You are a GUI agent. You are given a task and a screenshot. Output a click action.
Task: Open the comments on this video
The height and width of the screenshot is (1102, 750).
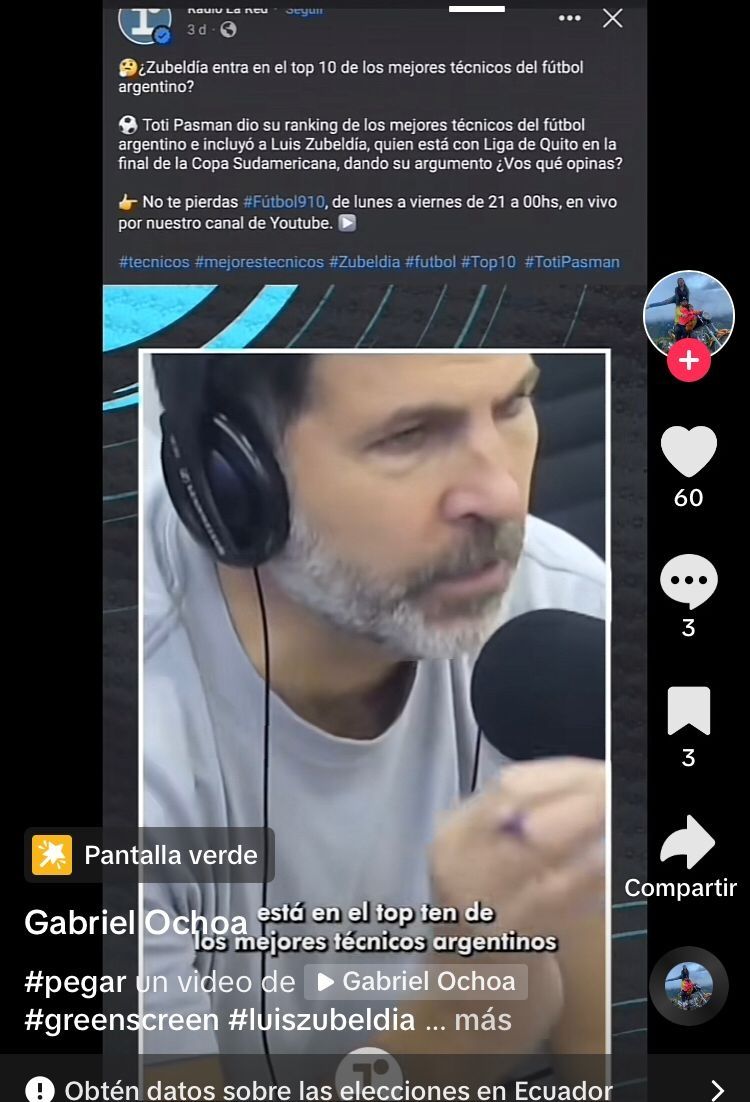click(x=688, y=582)
